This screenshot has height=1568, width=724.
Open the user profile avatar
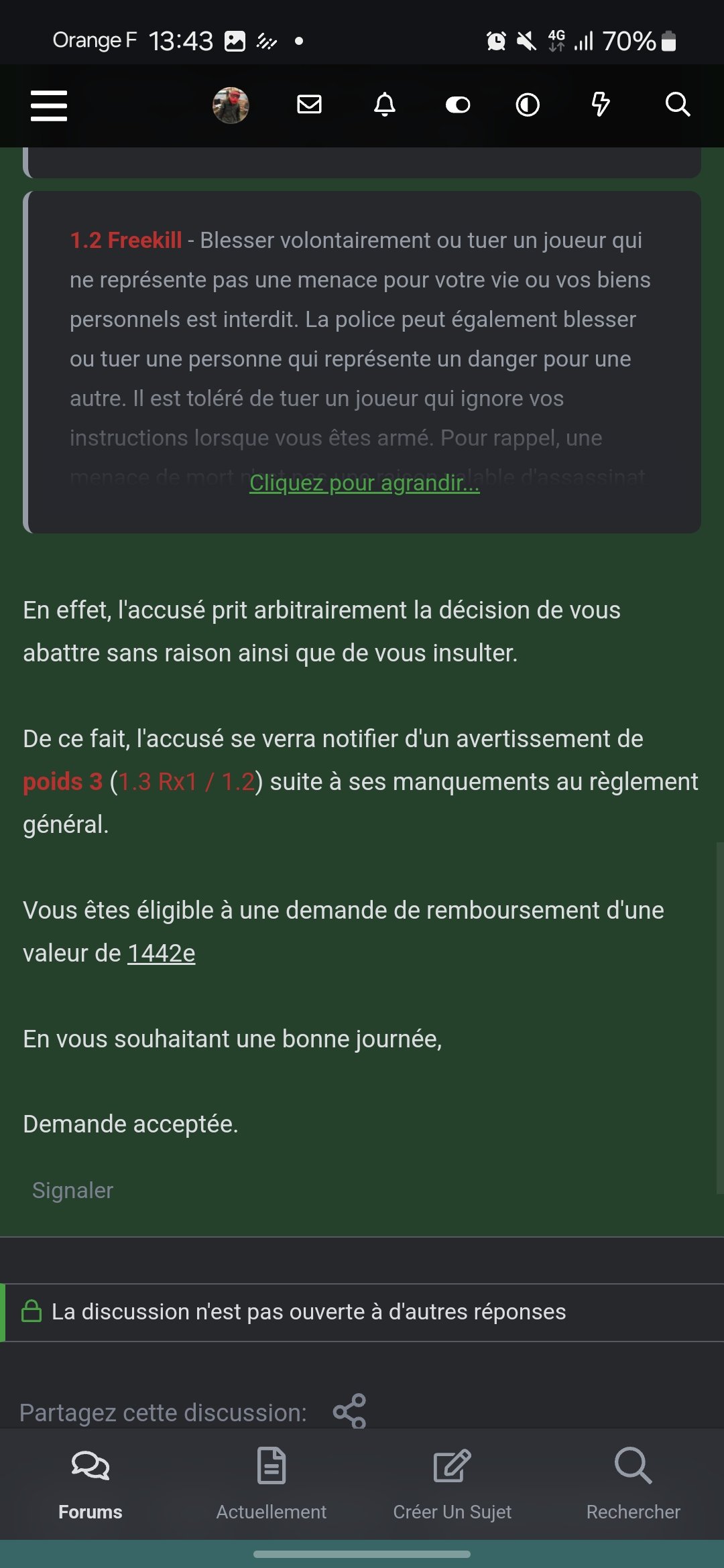pos(231,105)
